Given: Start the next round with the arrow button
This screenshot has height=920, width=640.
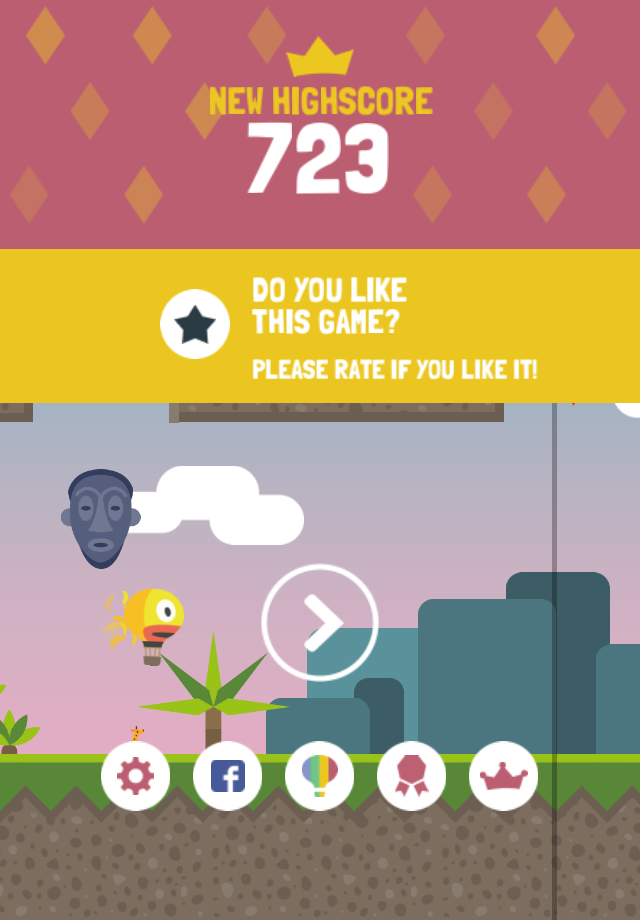Looking at the screenshot, I should pyautogui.click(x=320, y=623).
